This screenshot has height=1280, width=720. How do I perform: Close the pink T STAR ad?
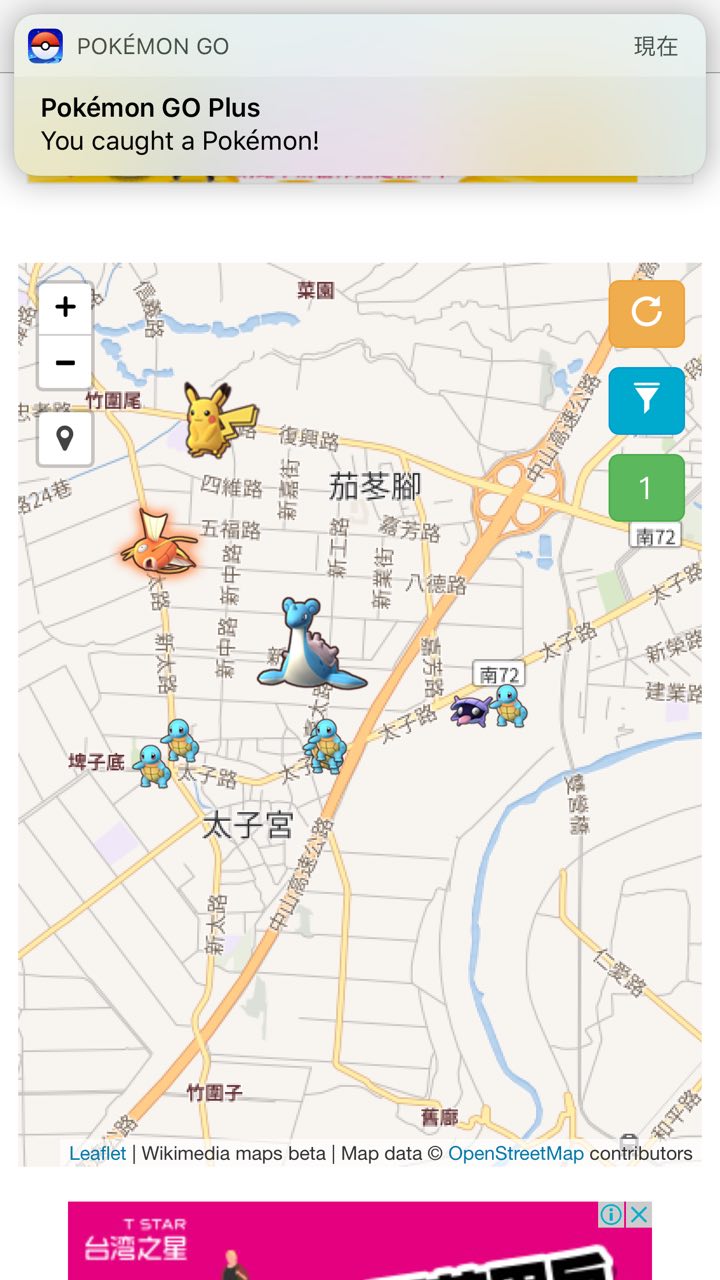[x=638, y=1215]
